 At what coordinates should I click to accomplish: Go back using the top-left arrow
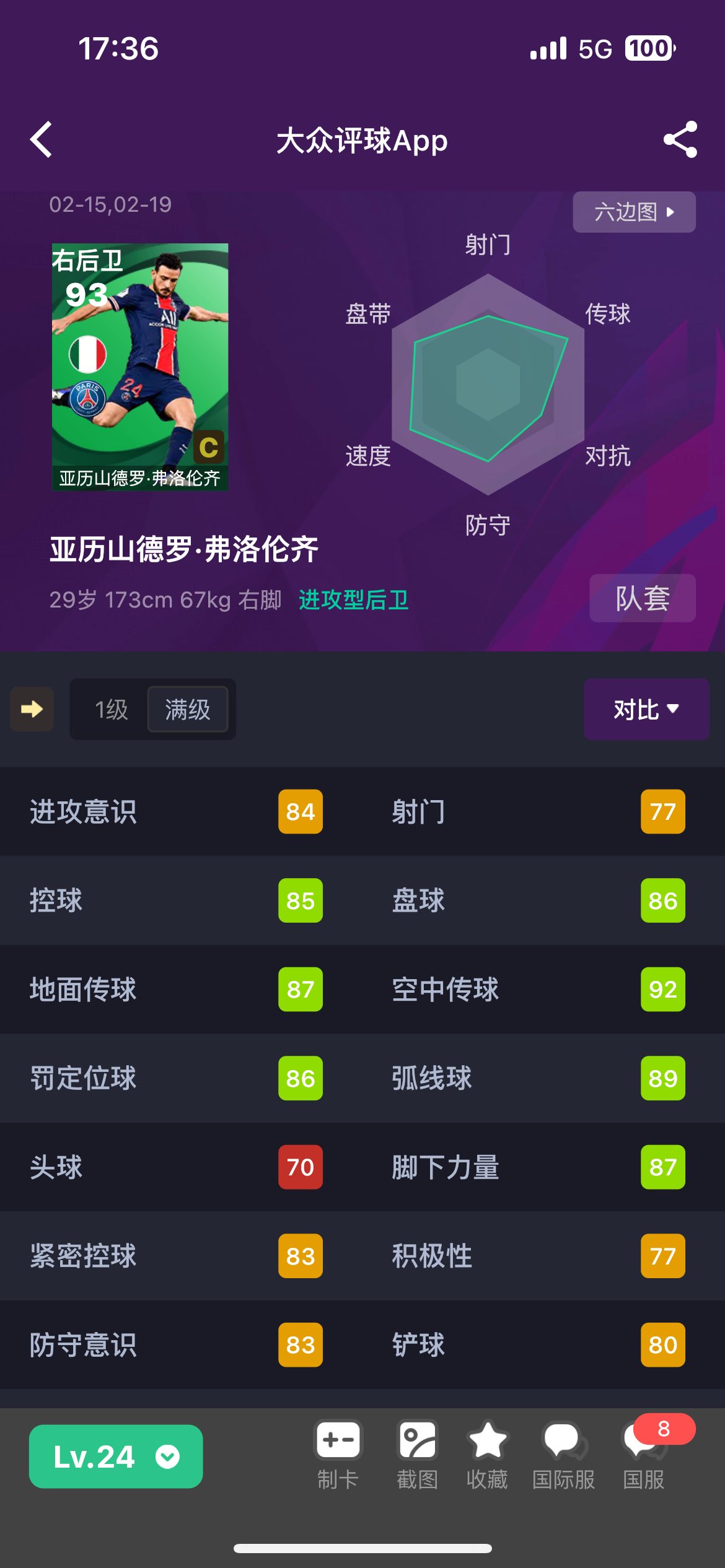tap(42, 140)
